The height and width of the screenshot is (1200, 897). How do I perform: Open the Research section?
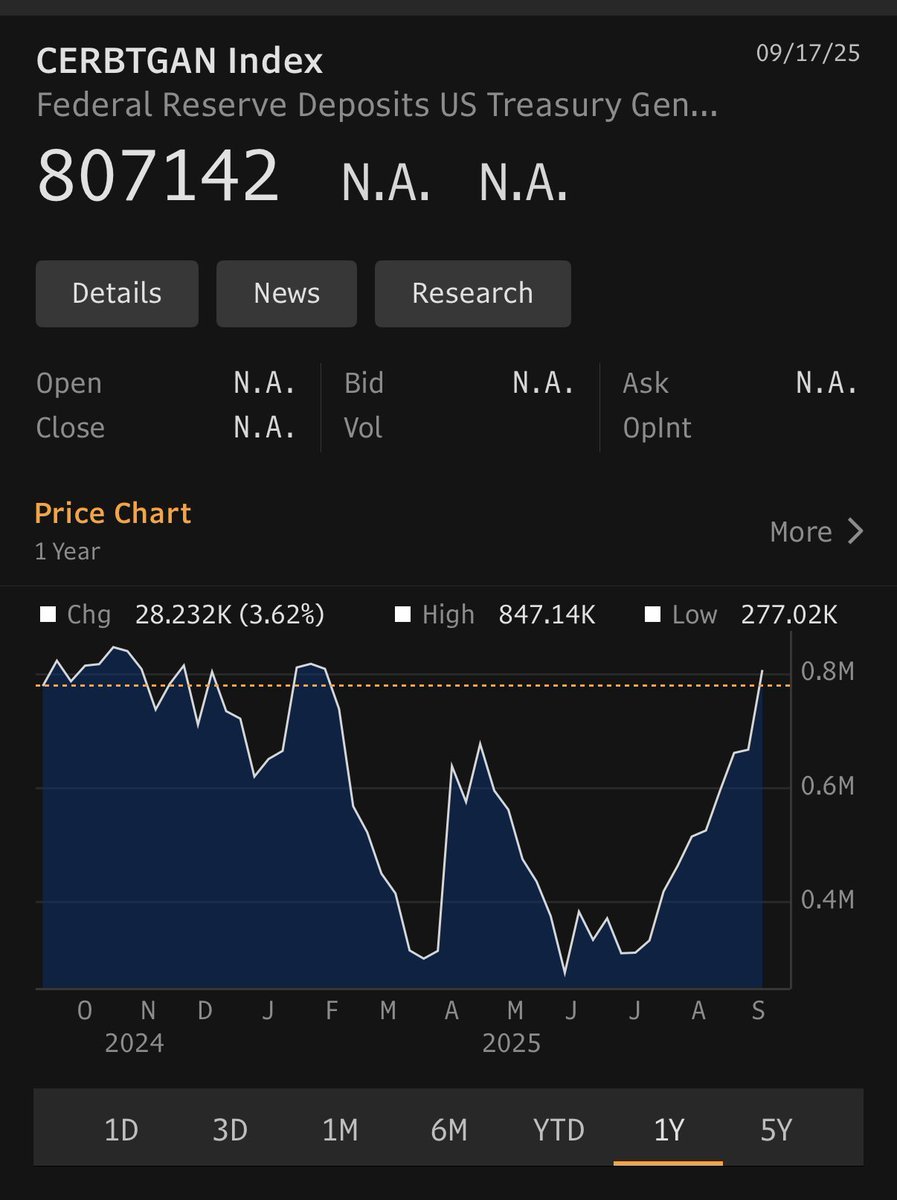(472, 293)
